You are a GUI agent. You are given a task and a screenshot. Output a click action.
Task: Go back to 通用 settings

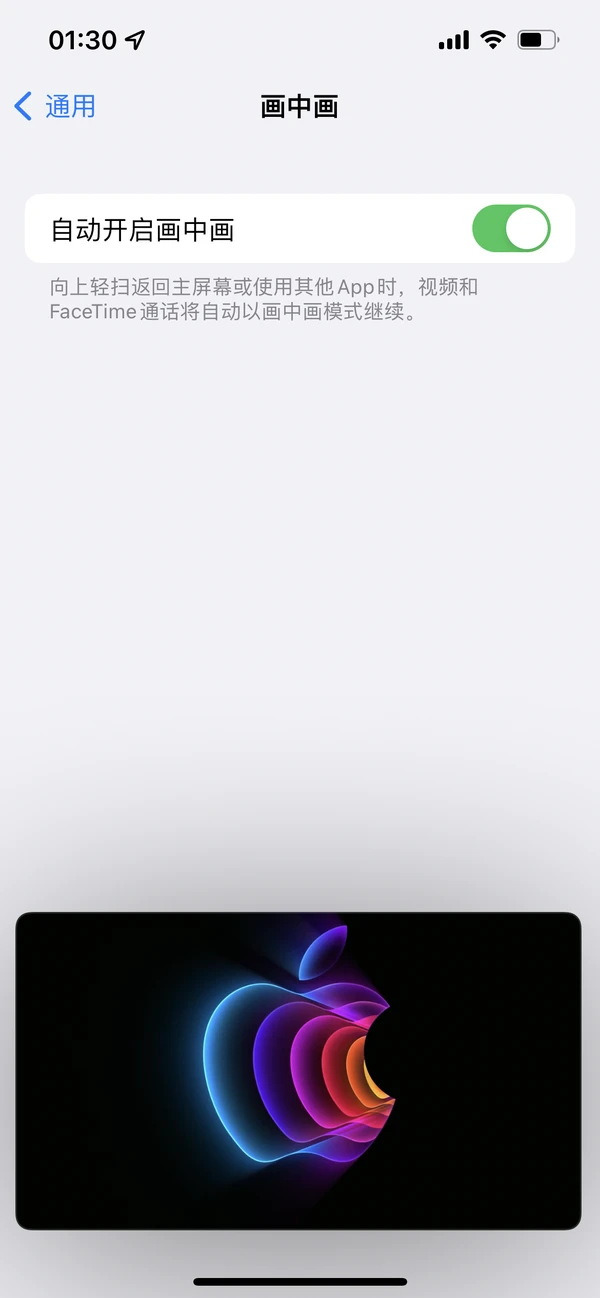tap(55, 106)
